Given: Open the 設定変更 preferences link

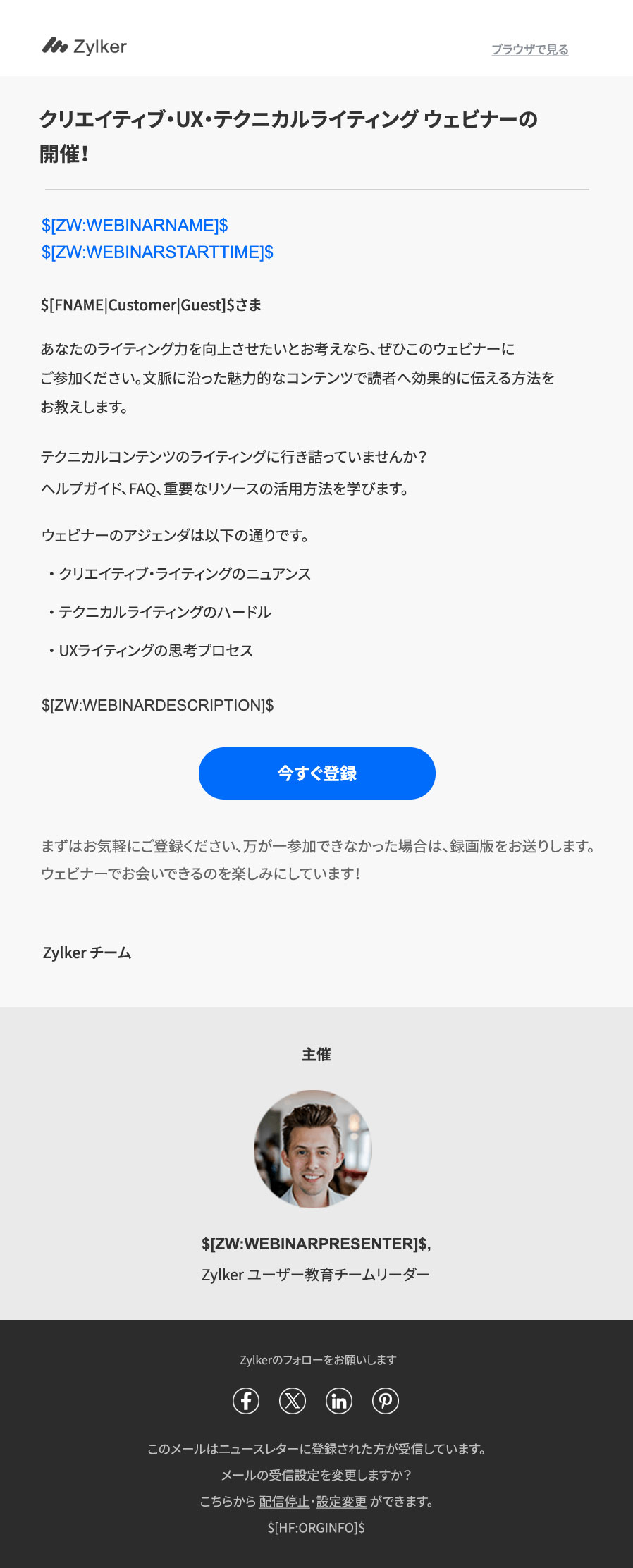Looking at the screenshot, I should click(341, 1502).
